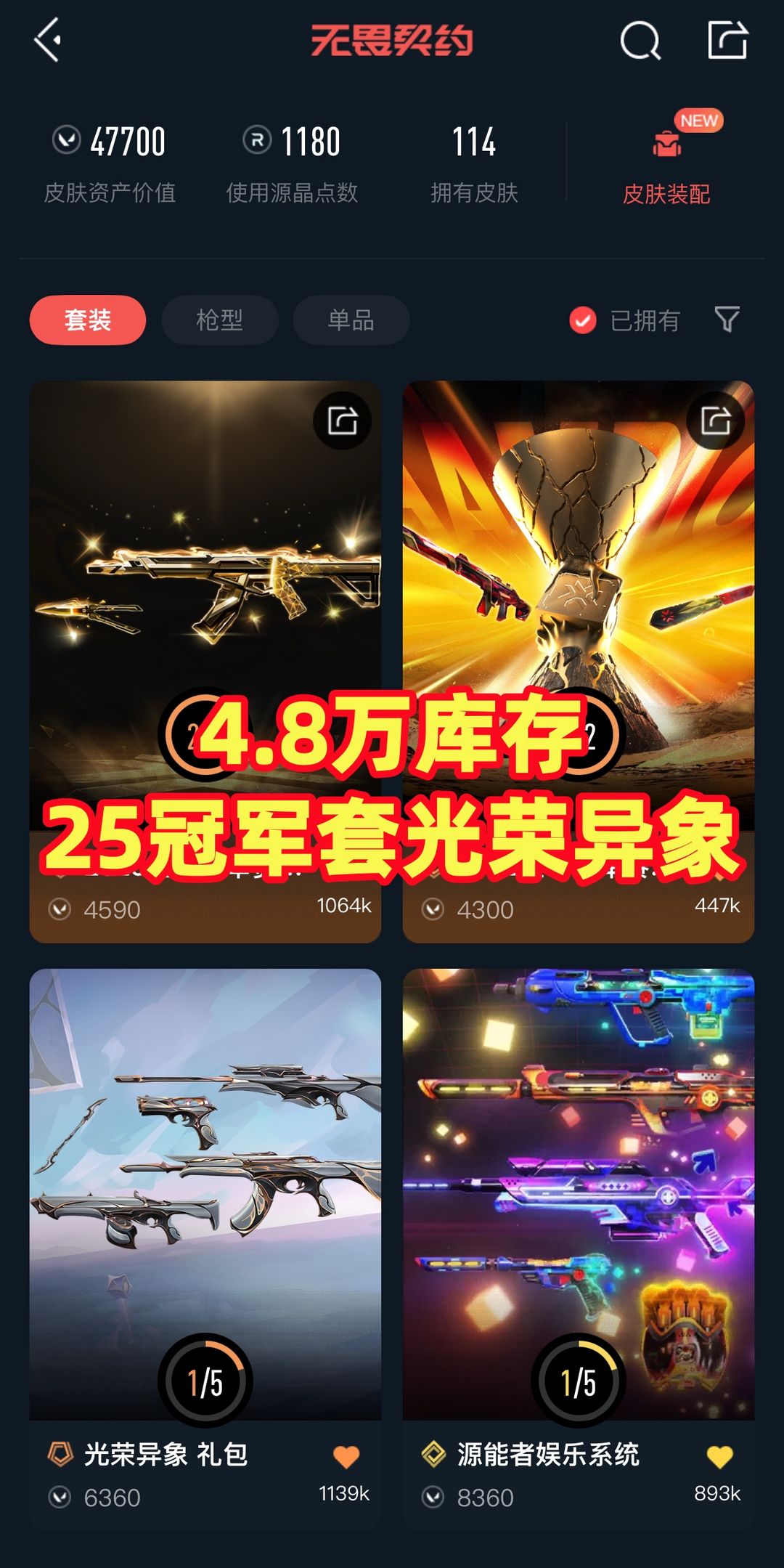Go back from the skin inventory
The height and width of the screenshot is (1568, 784).
tap(48, 40)
